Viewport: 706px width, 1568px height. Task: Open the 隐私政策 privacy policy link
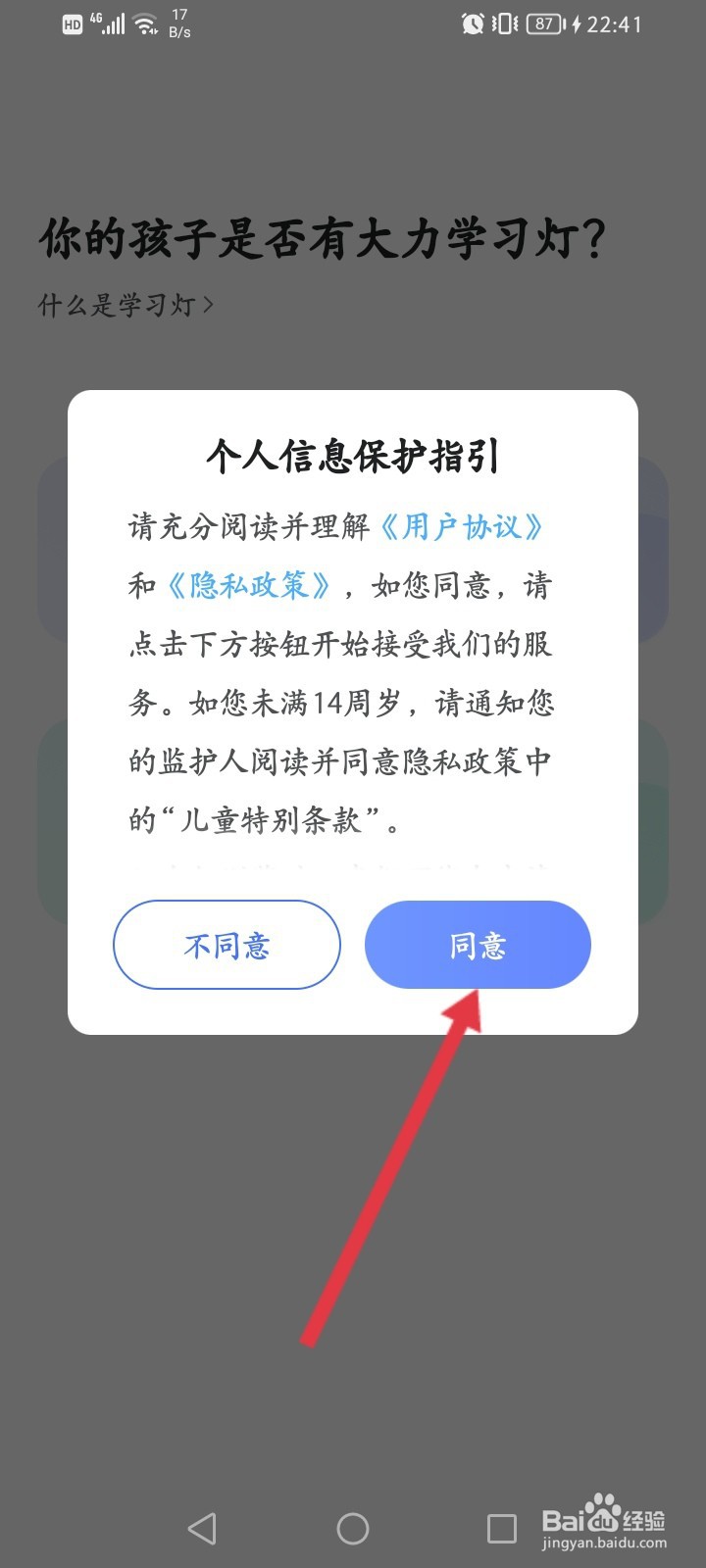[250, 586]
